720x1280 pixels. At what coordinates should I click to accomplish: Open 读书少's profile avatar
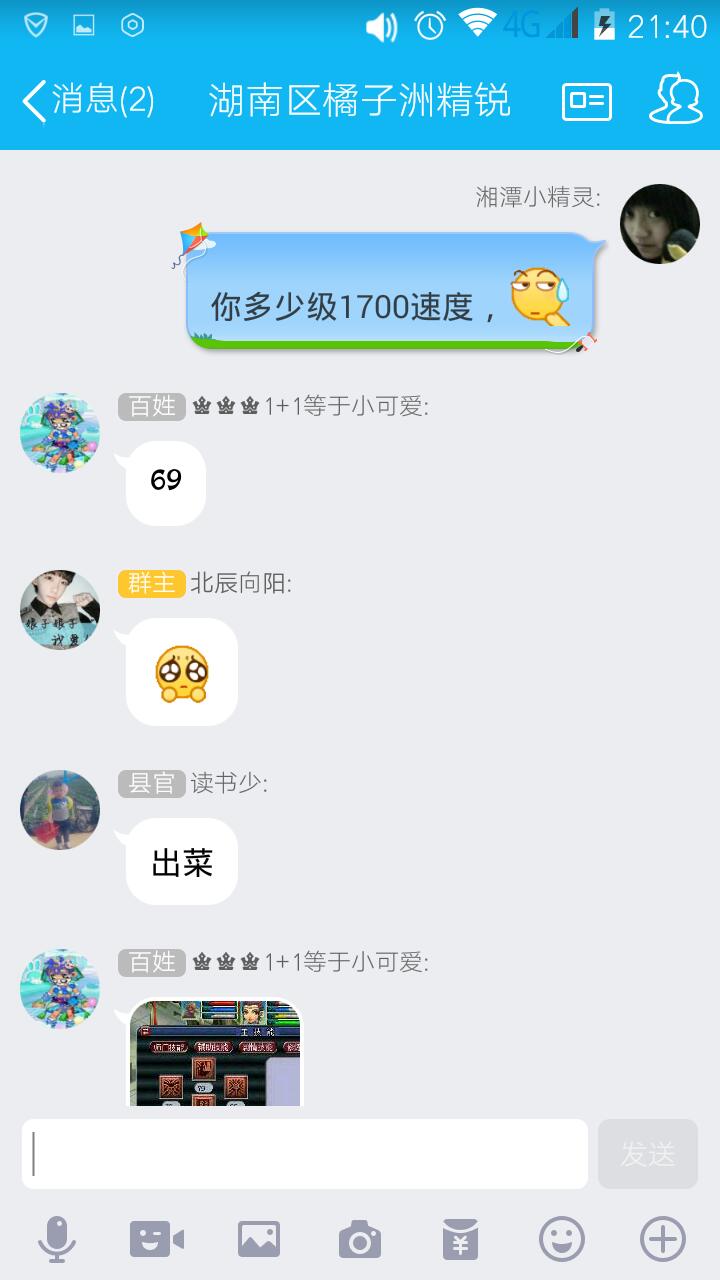pyautogui.click(x=60, y=810)
